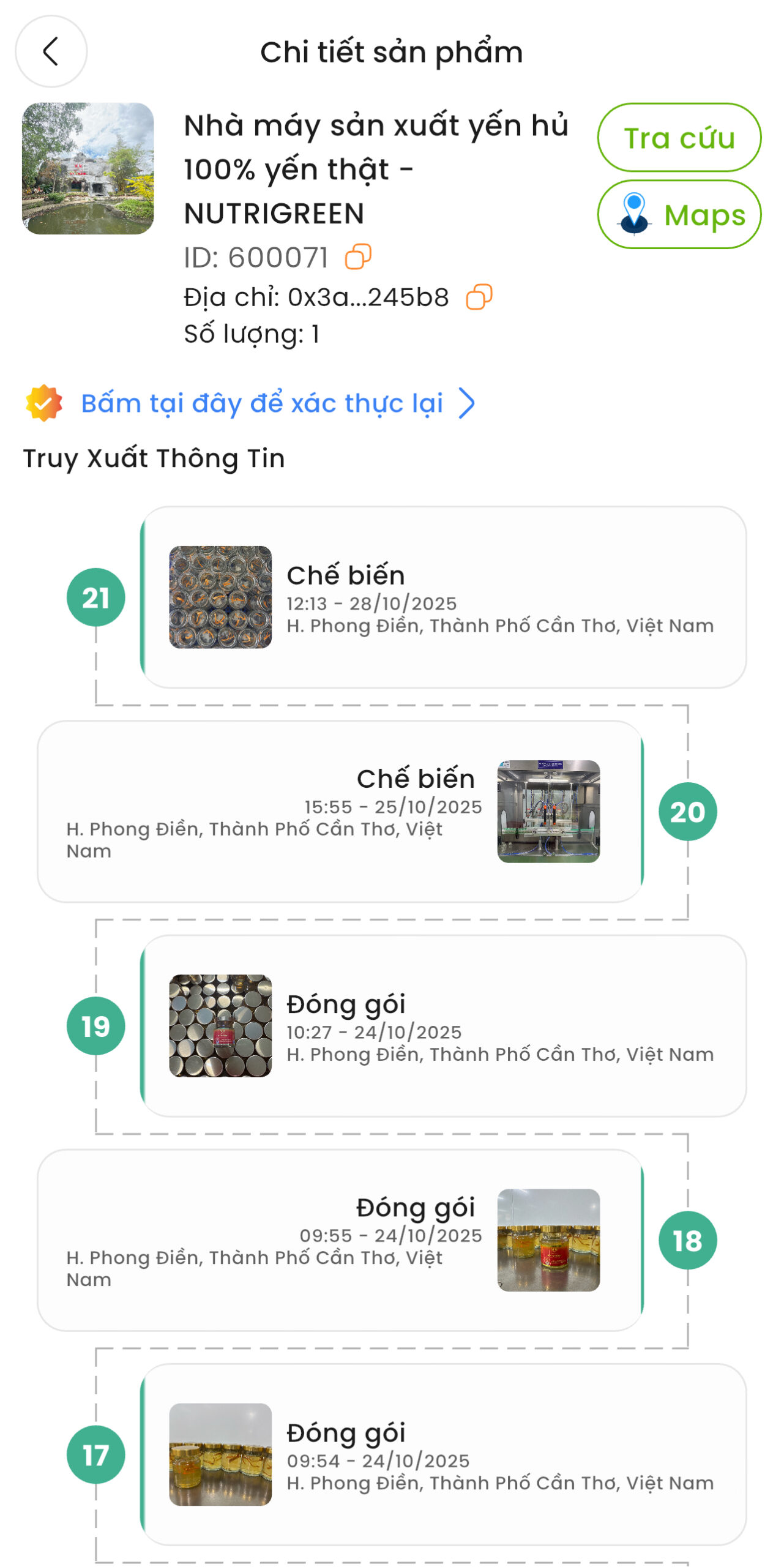
Task: Tap the Tra cứu button
Action: point(679,138)
